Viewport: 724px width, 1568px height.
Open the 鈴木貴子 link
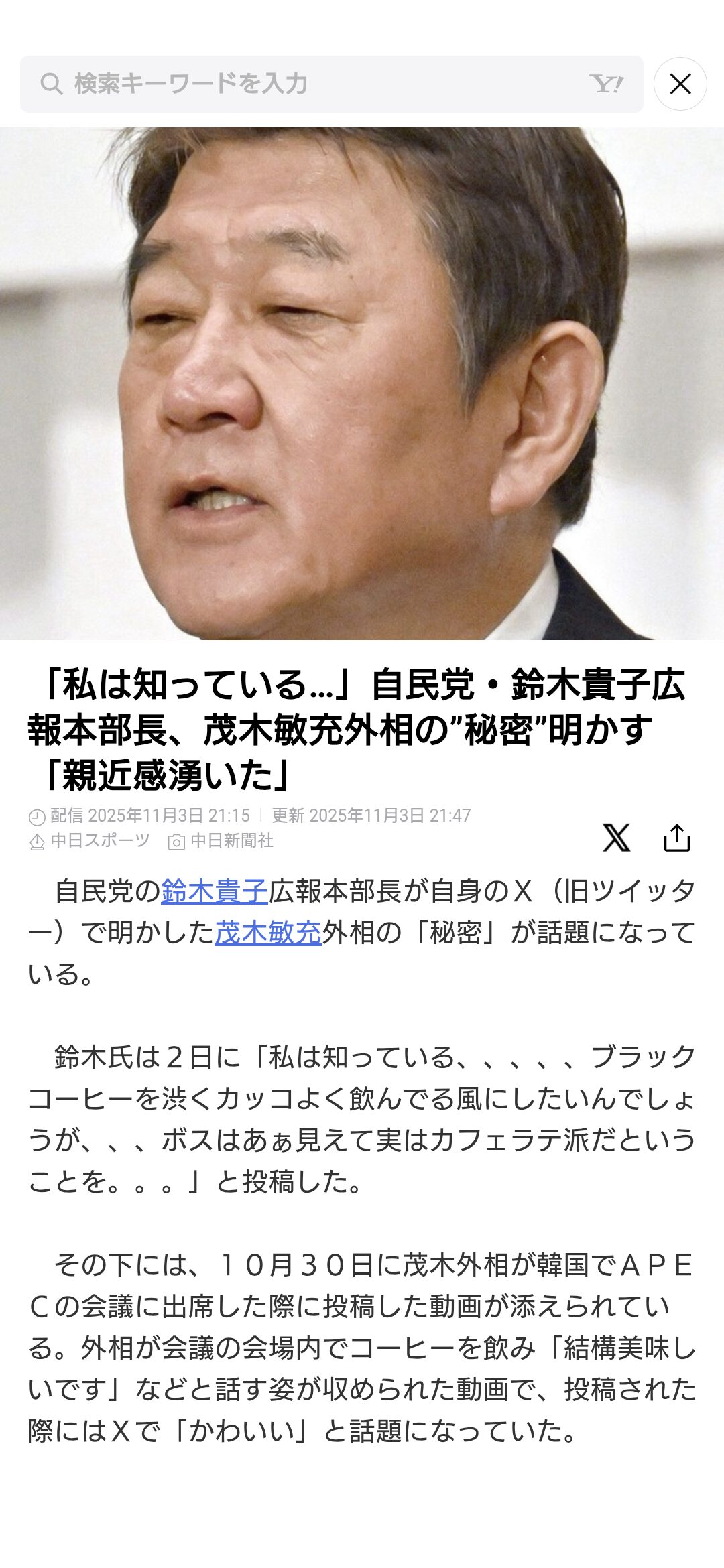tap(215, 891)
